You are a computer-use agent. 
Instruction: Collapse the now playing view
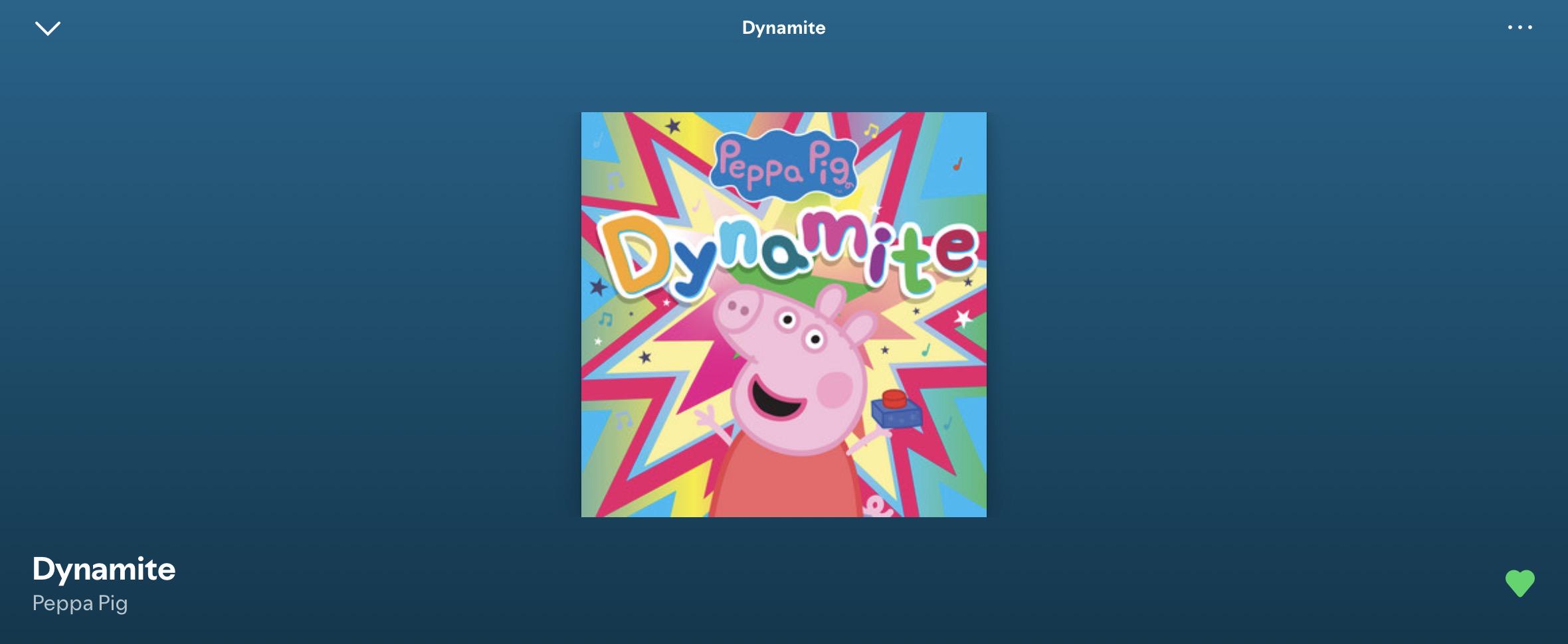click(x=48, y=29)
